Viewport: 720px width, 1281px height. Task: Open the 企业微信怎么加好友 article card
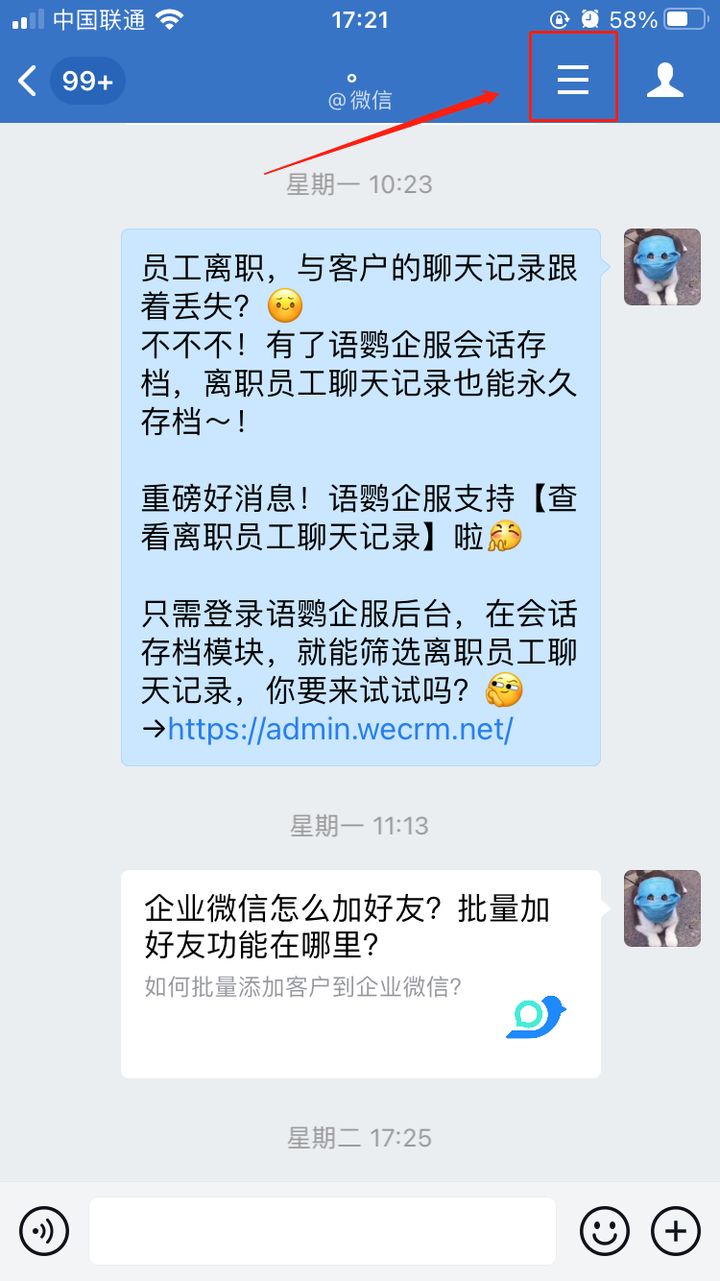tap(360, 973)
